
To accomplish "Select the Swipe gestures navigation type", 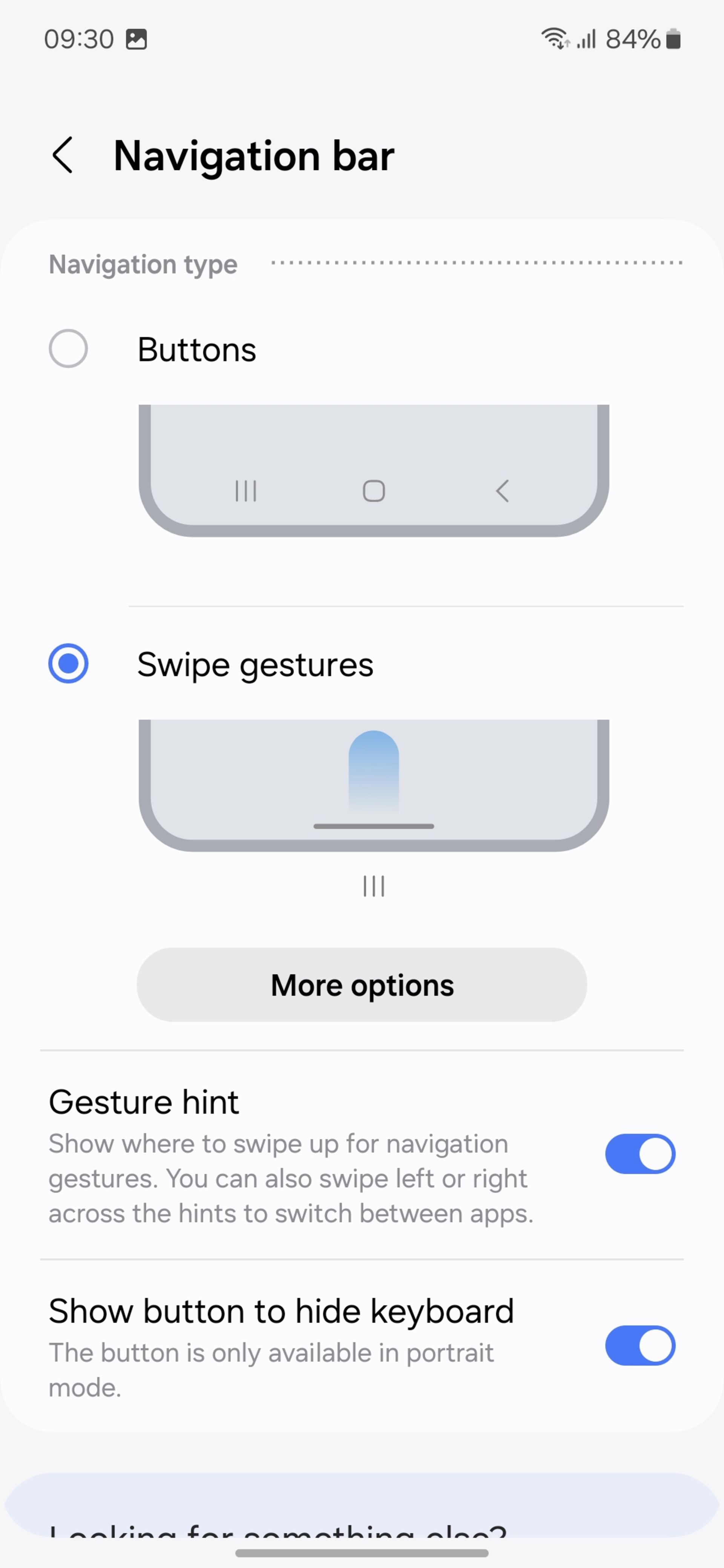I will 68,663.
